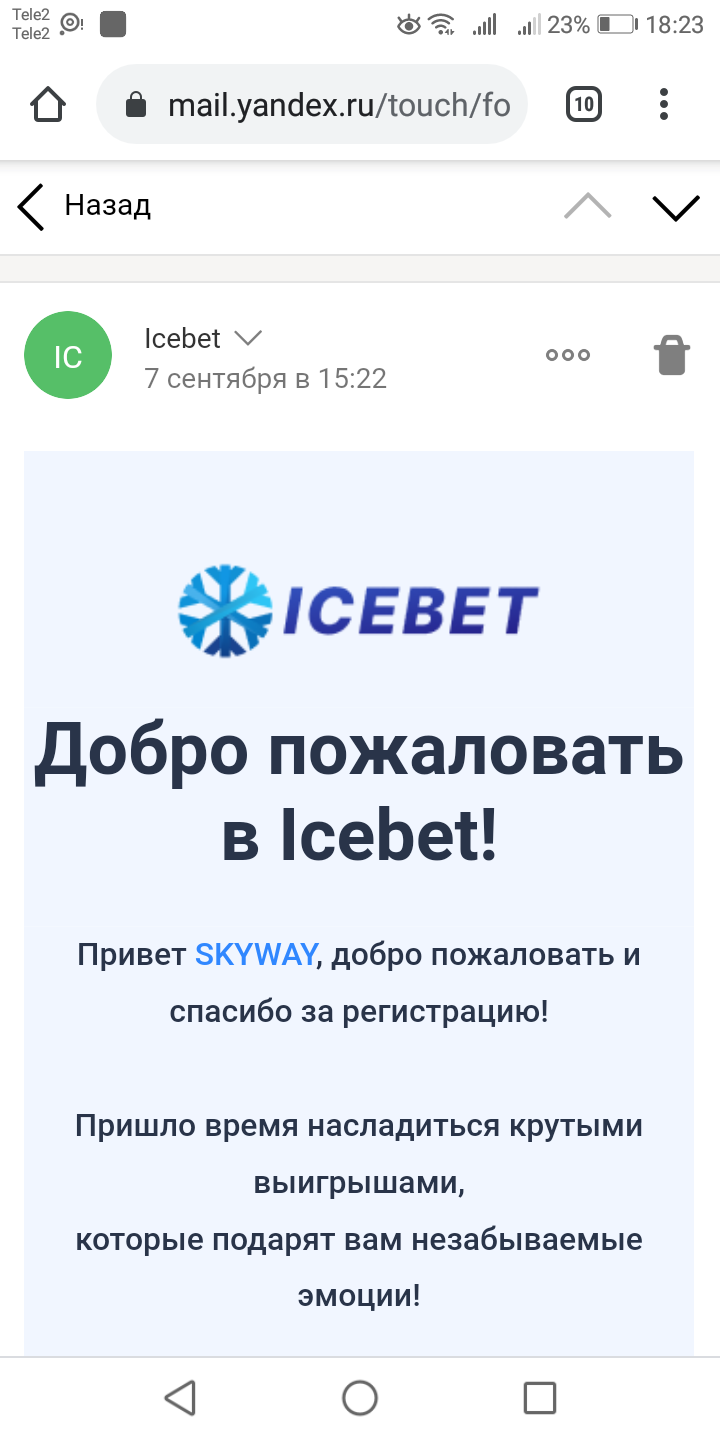Open the browser three-dot overflow menu
This screenshot has width=720, height=1440.
[x=664, y=104]
